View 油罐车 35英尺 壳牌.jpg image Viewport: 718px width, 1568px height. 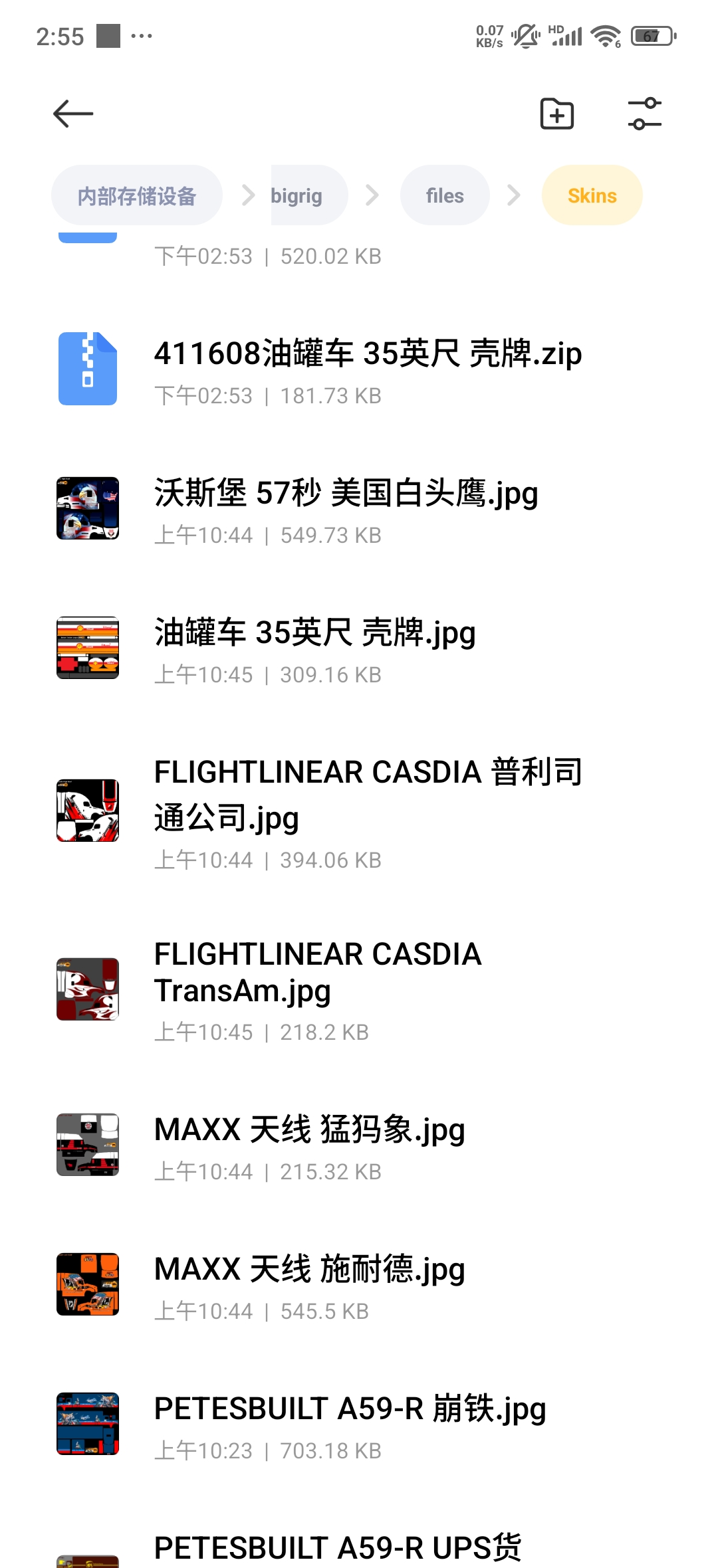(315, 648)
